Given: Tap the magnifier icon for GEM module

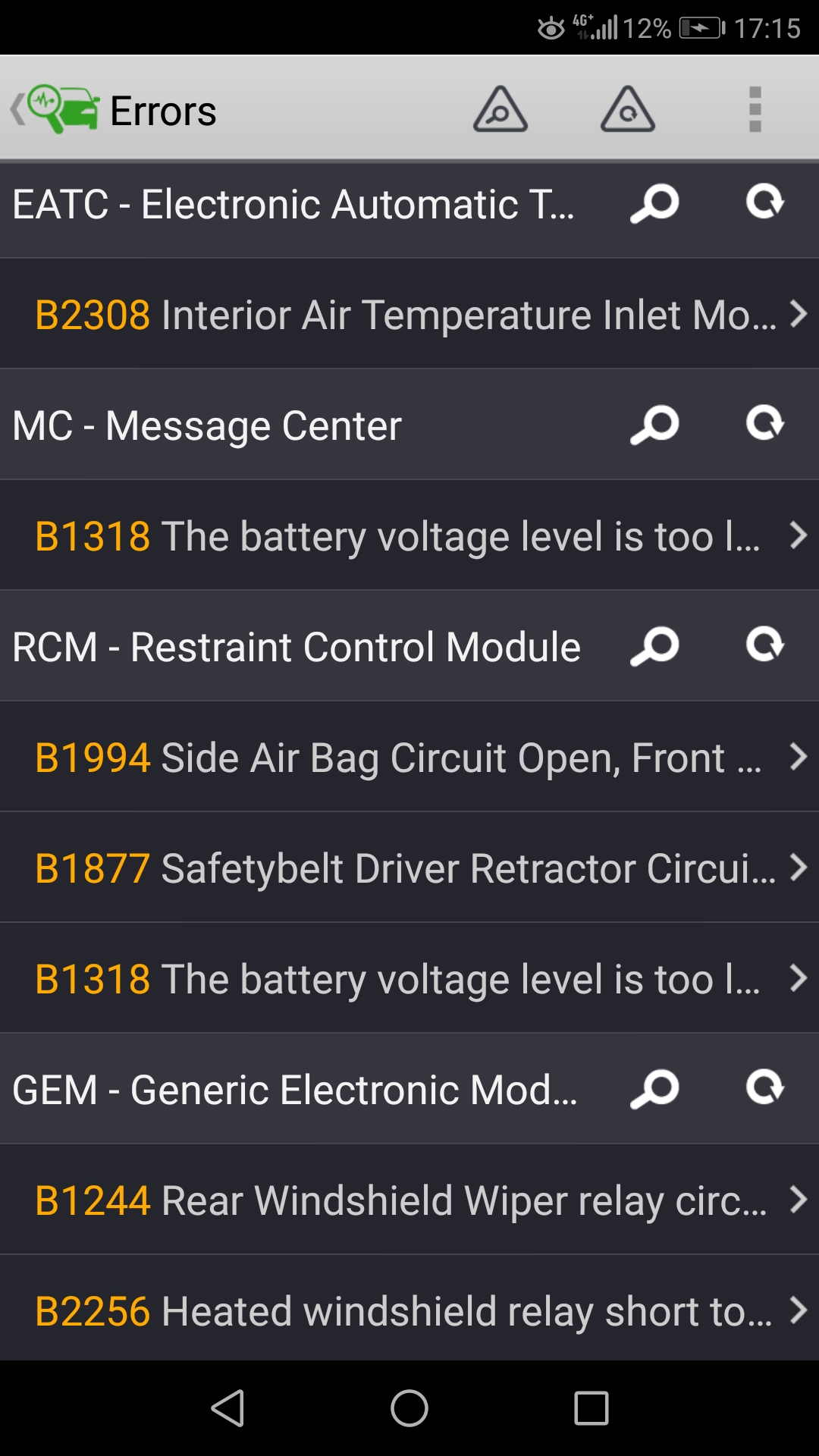Looking at the screenshot, I should (654, 1089).
